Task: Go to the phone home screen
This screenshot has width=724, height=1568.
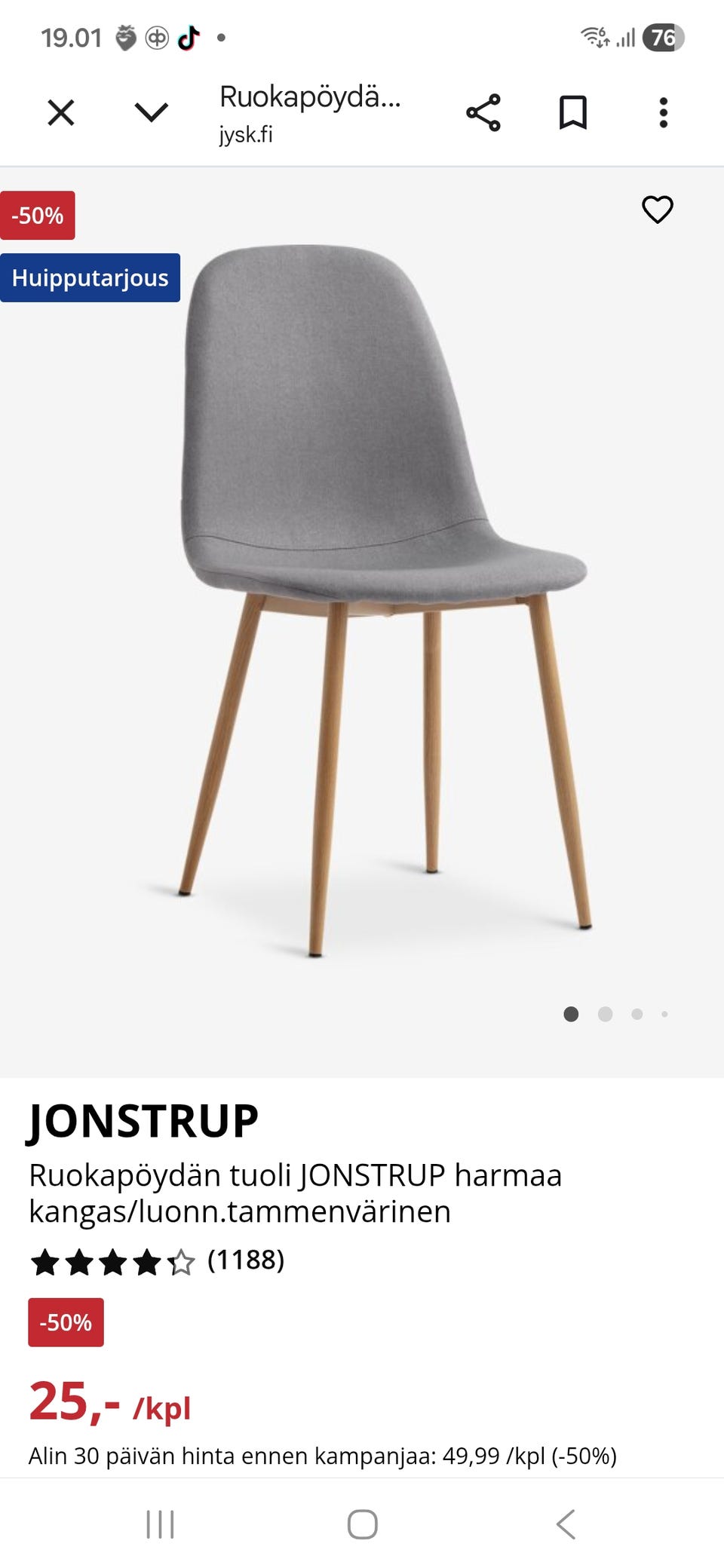Action: [x=362, y=1524]
